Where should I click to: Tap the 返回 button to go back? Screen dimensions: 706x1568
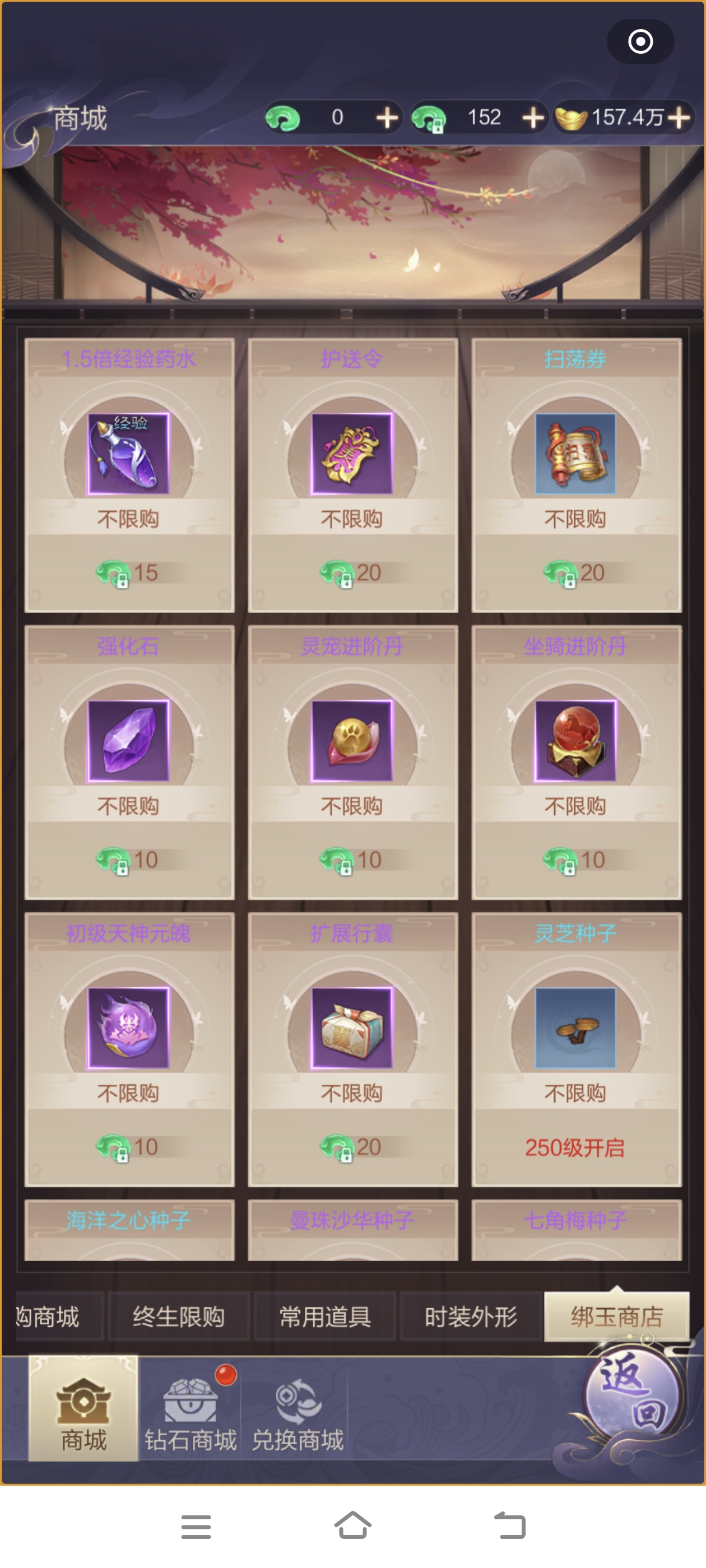(x=632, y=1393)
